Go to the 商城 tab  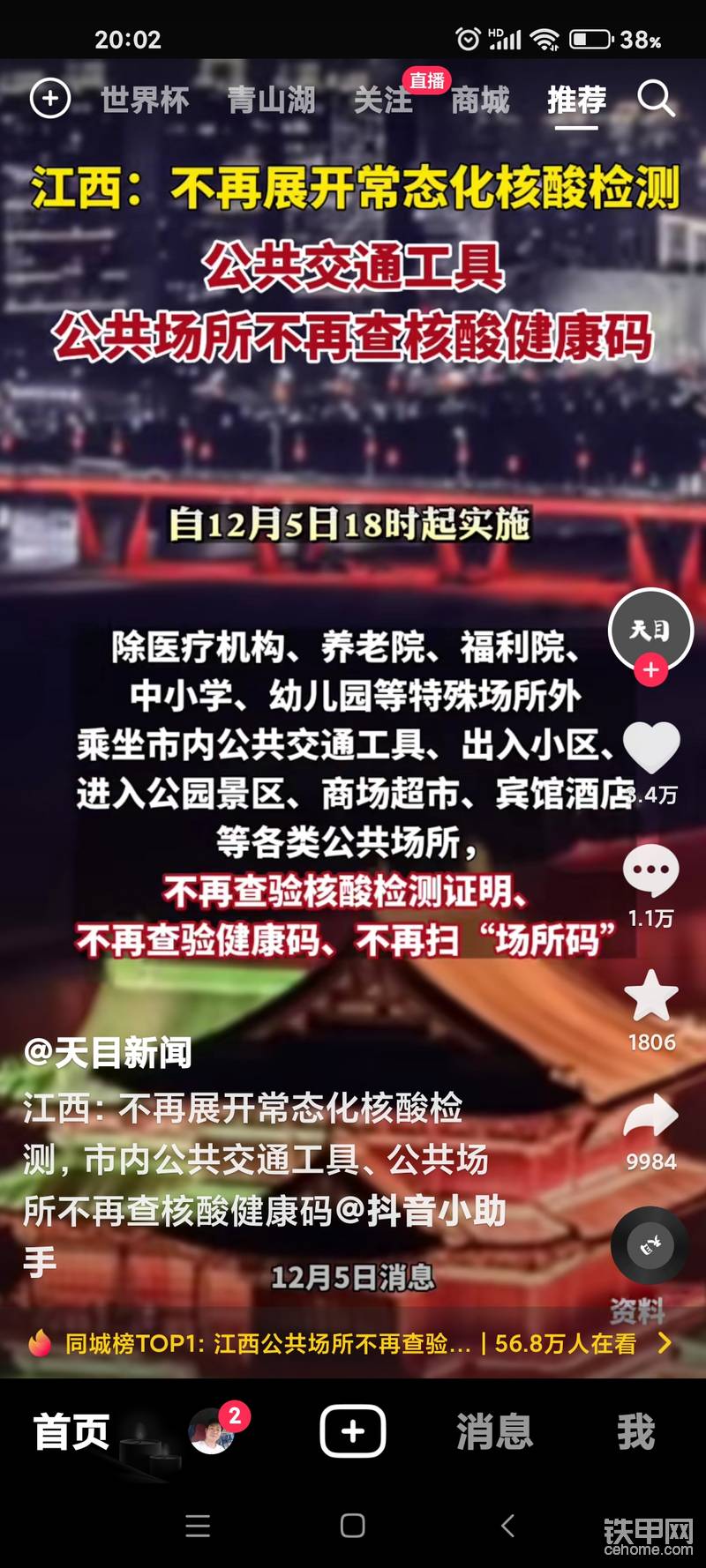[x=480, y=101]
